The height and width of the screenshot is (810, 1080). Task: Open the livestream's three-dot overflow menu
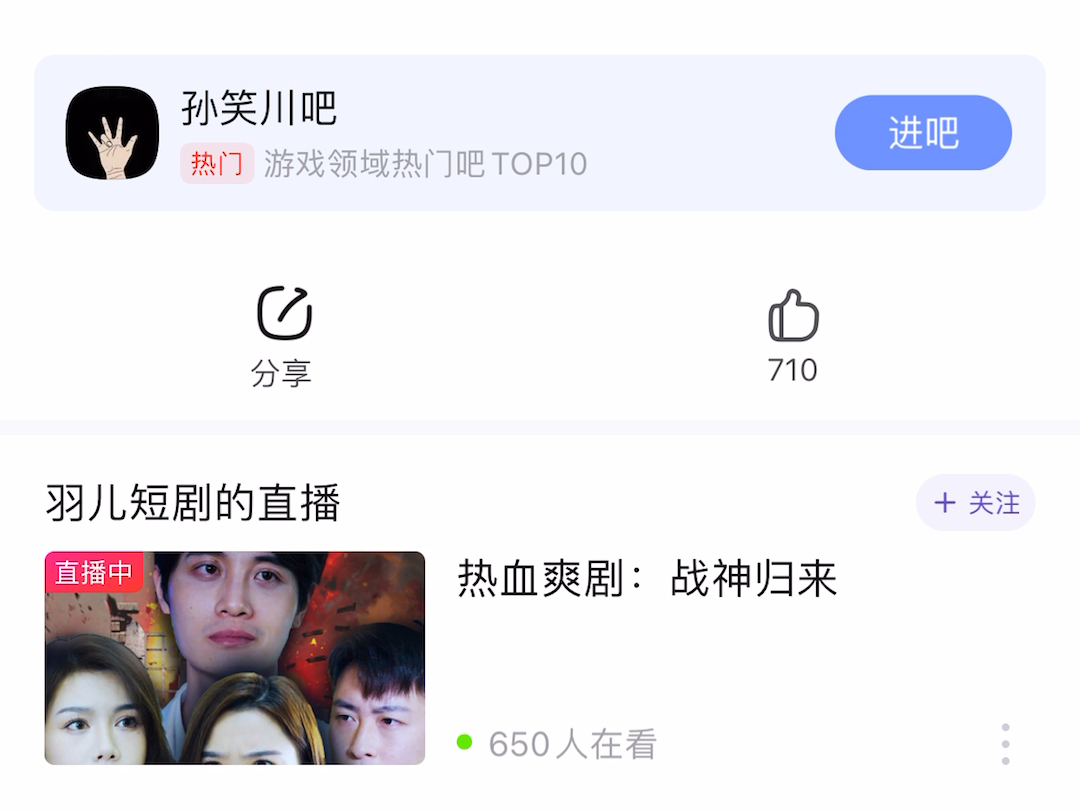pos(1005,744)
